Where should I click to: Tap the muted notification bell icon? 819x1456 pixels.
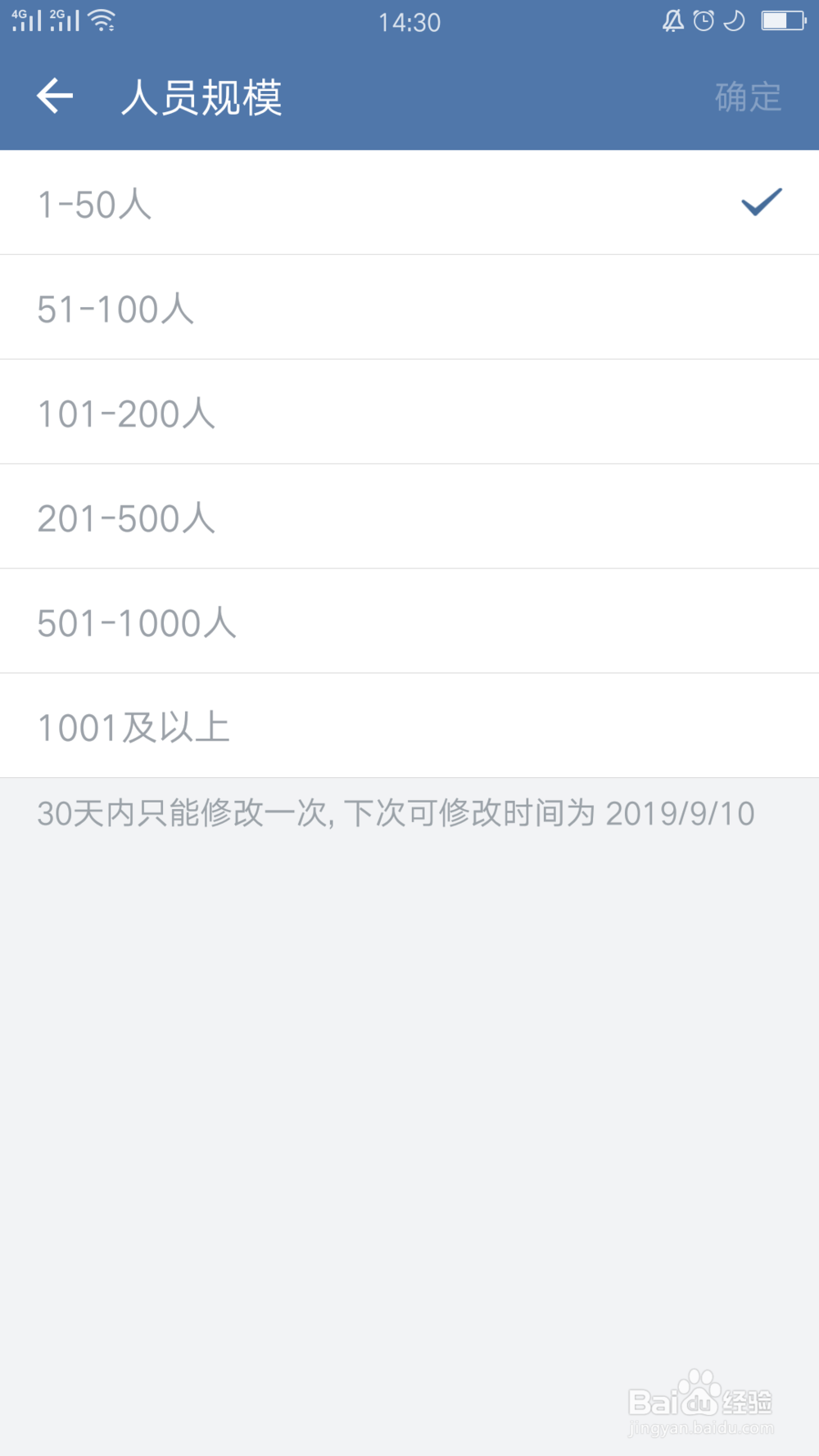[x=672, y=22]
